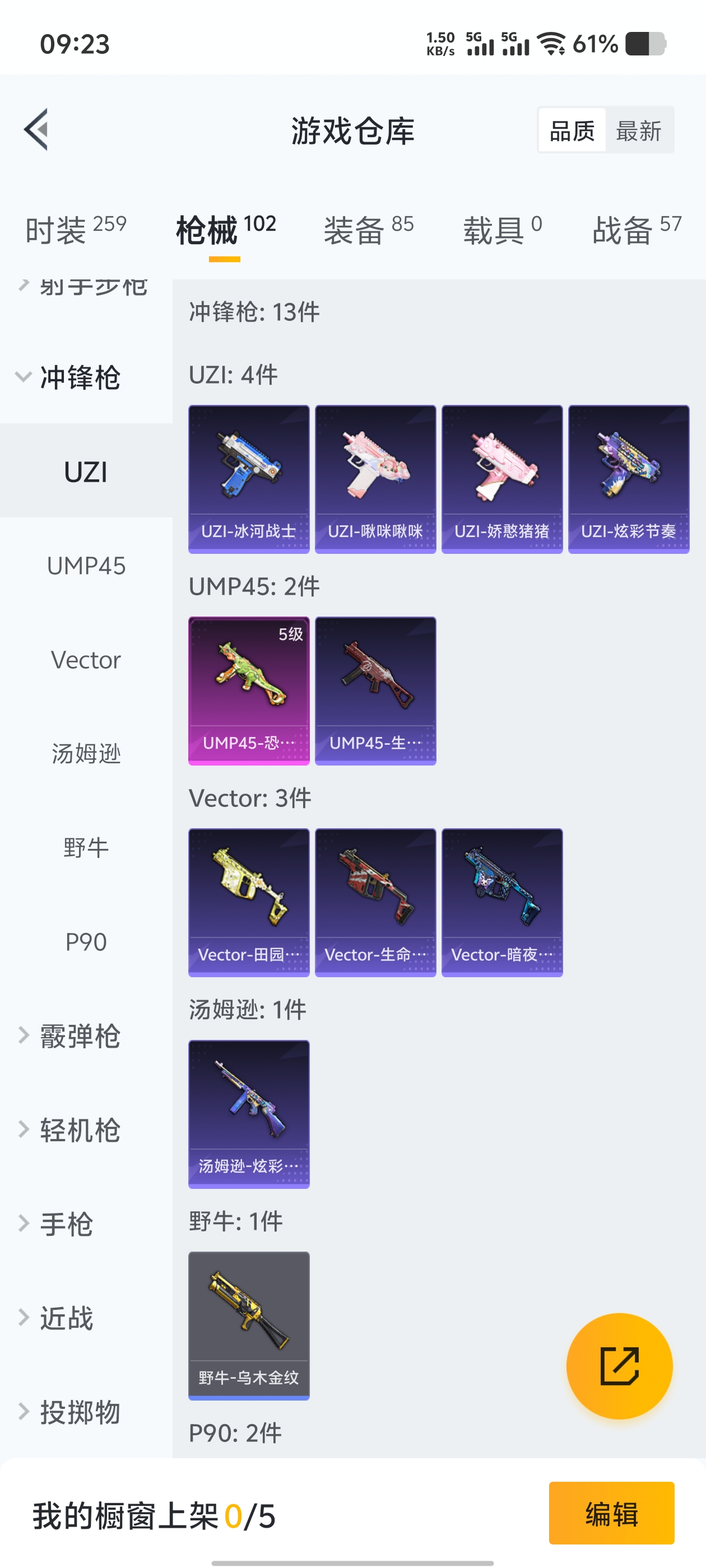
Task: Expand the 手枪 category
Action: (x=66, y=1224)
